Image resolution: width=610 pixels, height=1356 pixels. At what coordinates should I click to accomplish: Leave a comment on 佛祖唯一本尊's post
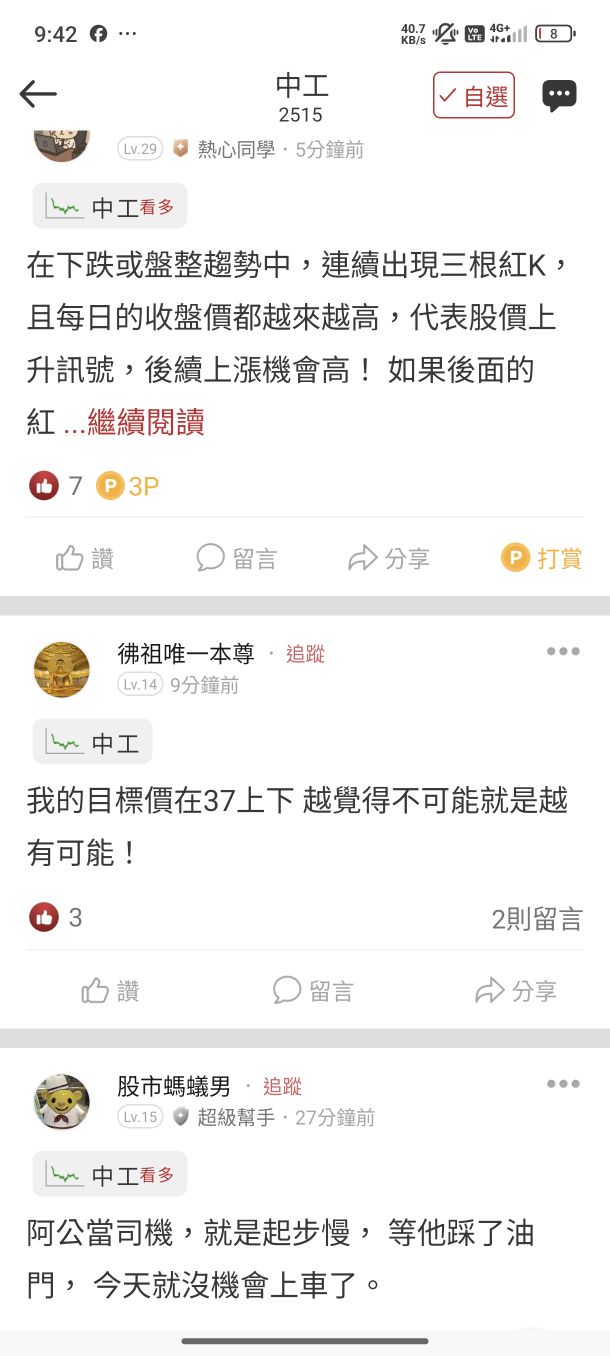[313, 991]
